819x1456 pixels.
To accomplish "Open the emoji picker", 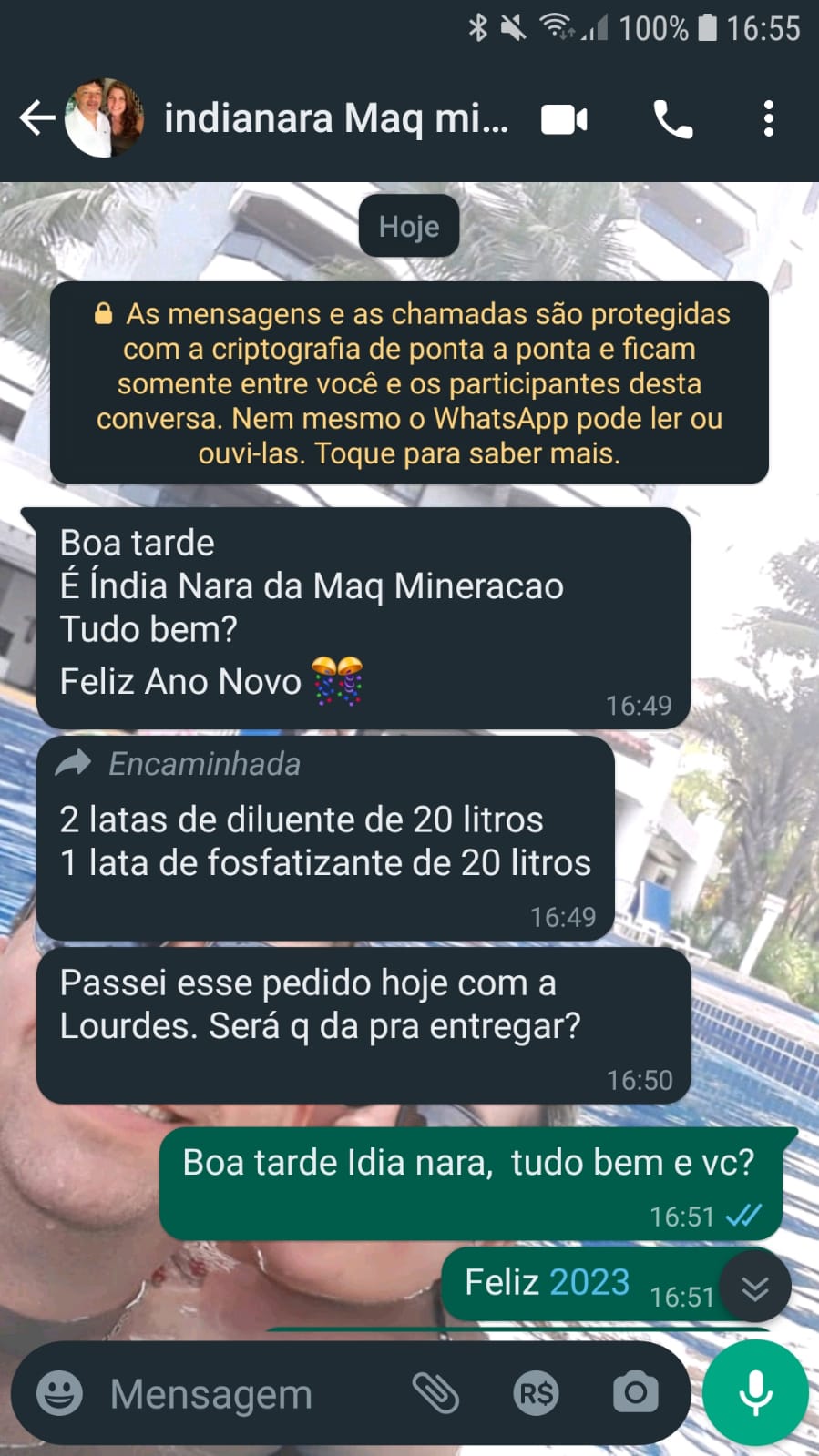I will (59, 1393).
